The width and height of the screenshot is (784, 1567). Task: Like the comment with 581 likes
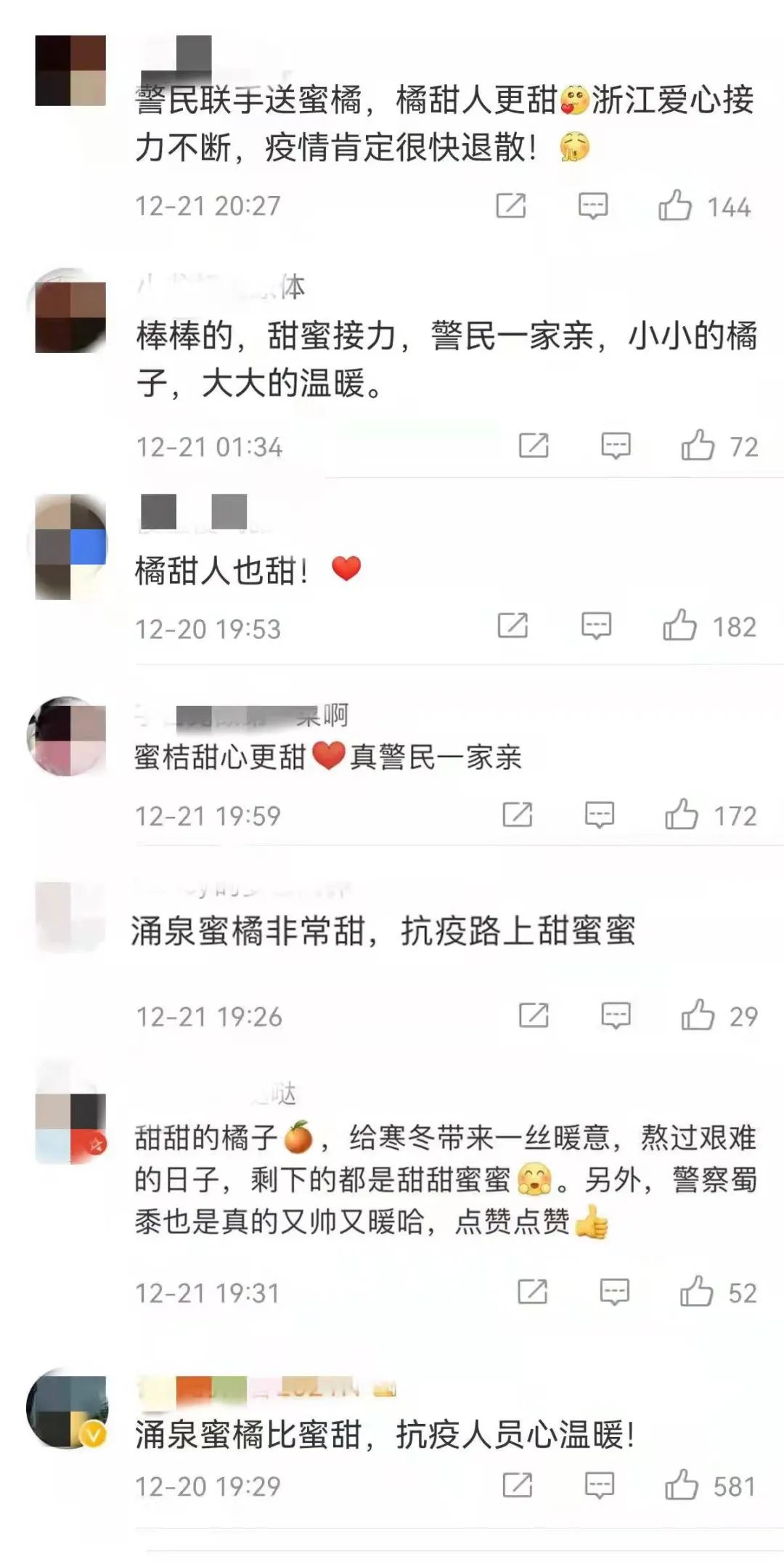[682, 1486]
